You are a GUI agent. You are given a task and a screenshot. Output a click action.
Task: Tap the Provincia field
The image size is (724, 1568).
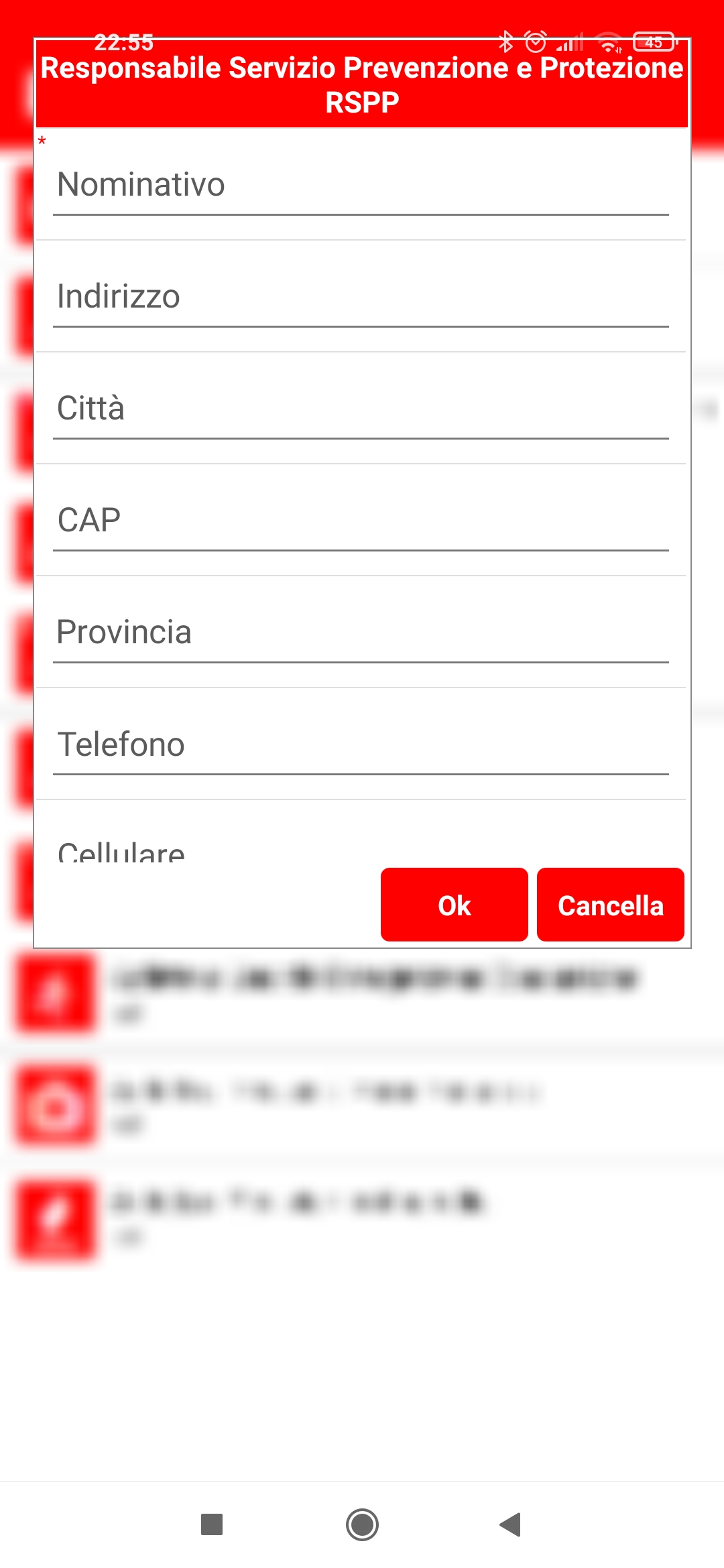(x=361, y=633)
